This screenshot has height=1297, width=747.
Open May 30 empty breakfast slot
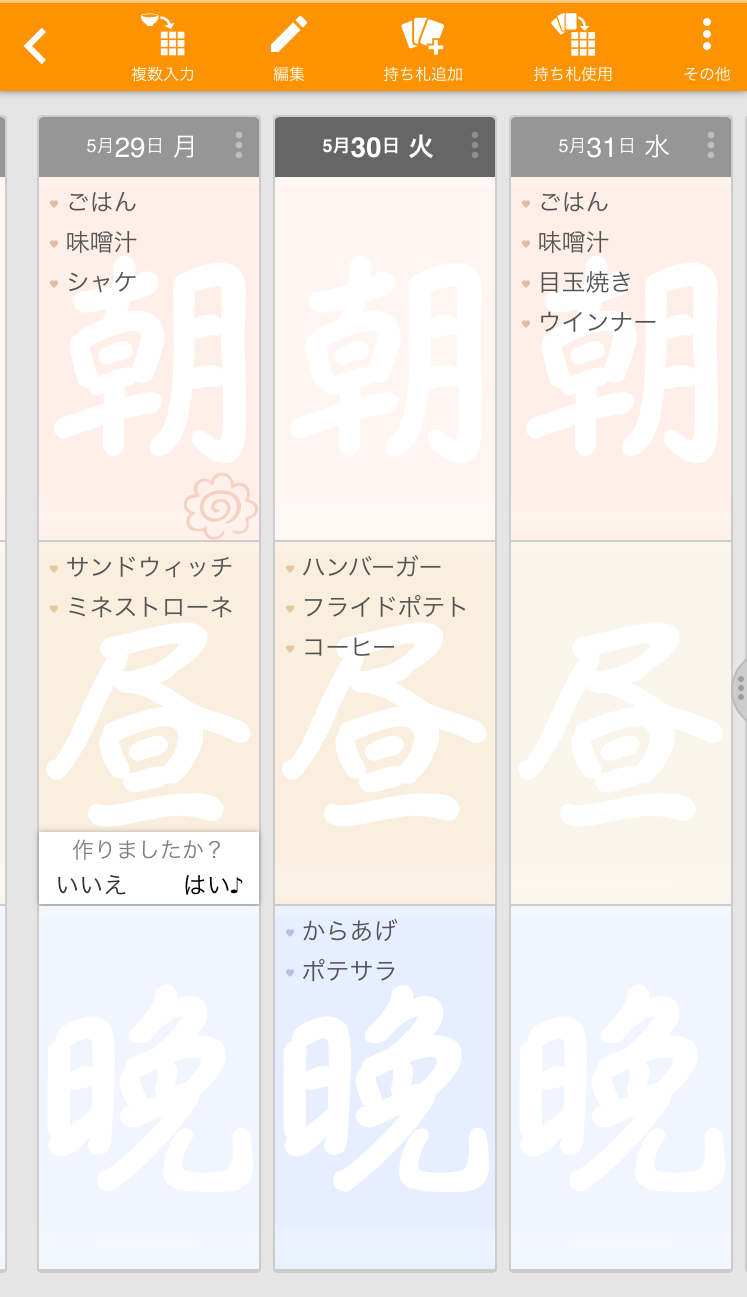(385, 359)
